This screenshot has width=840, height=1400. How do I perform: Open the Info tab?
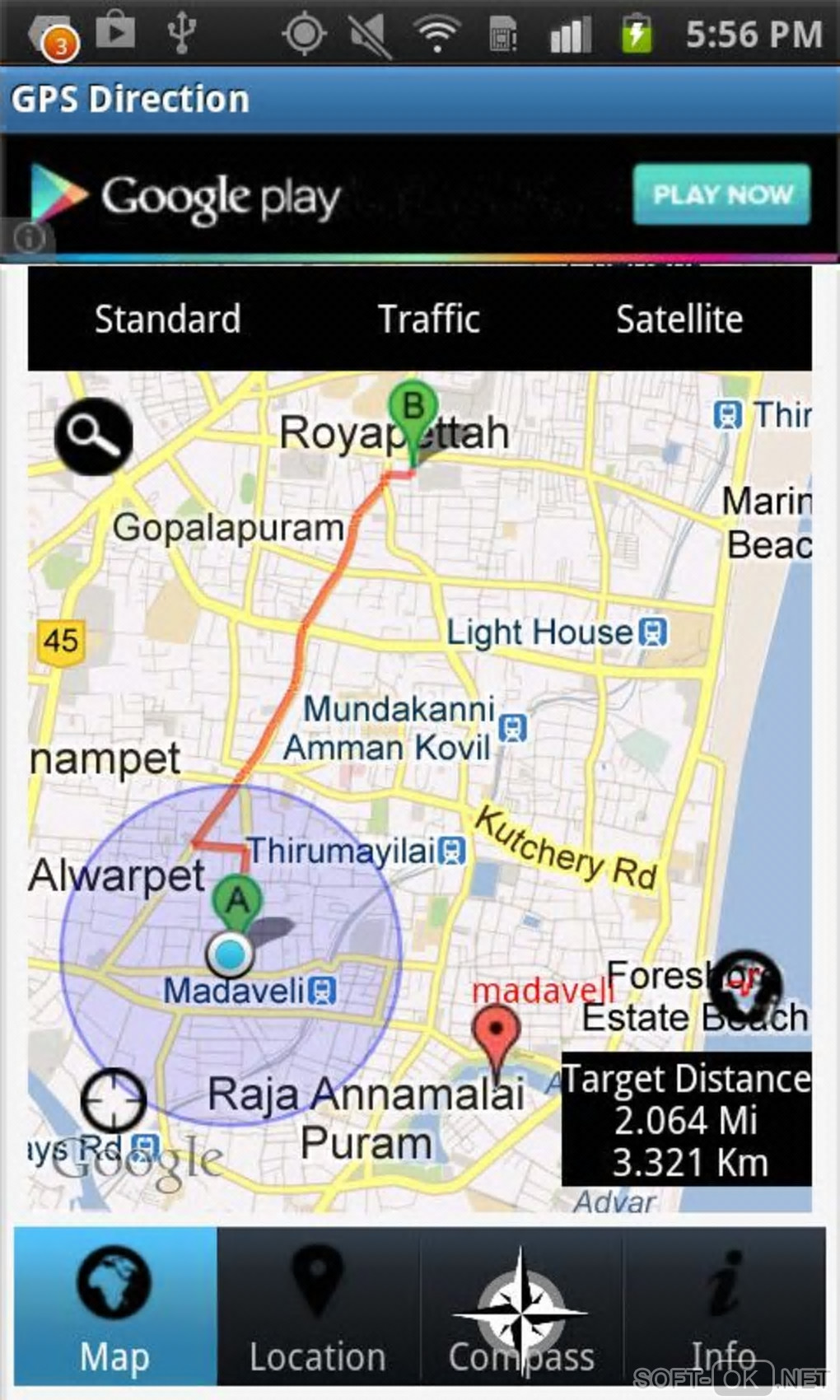723,1308
